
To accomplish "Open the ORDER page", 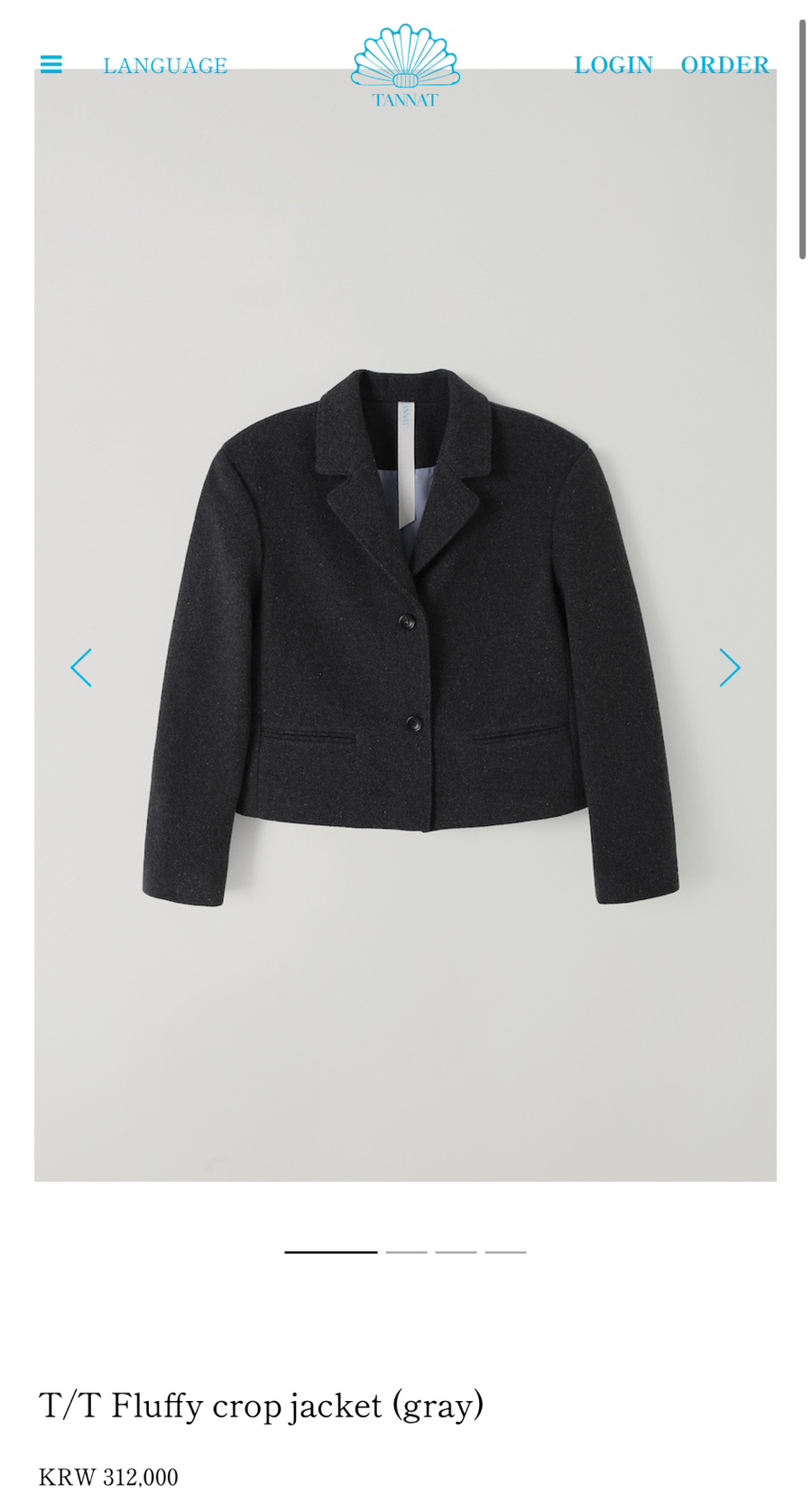I will (x=724, y=65).
